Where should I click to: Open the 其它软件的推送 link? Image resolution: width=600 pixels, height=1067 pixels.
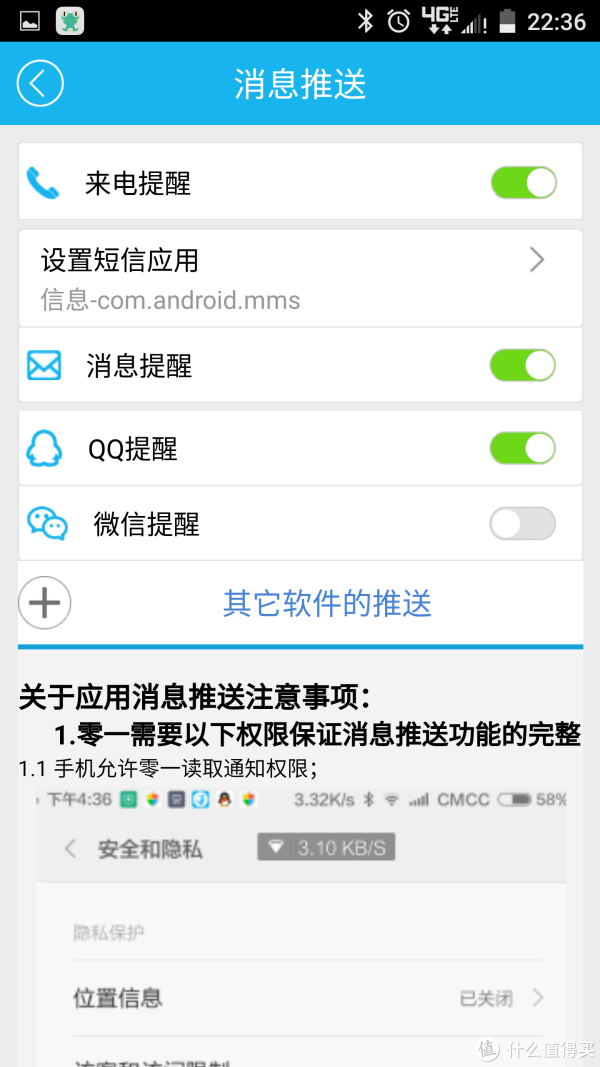pyautogui.click(x=327, y=604)
